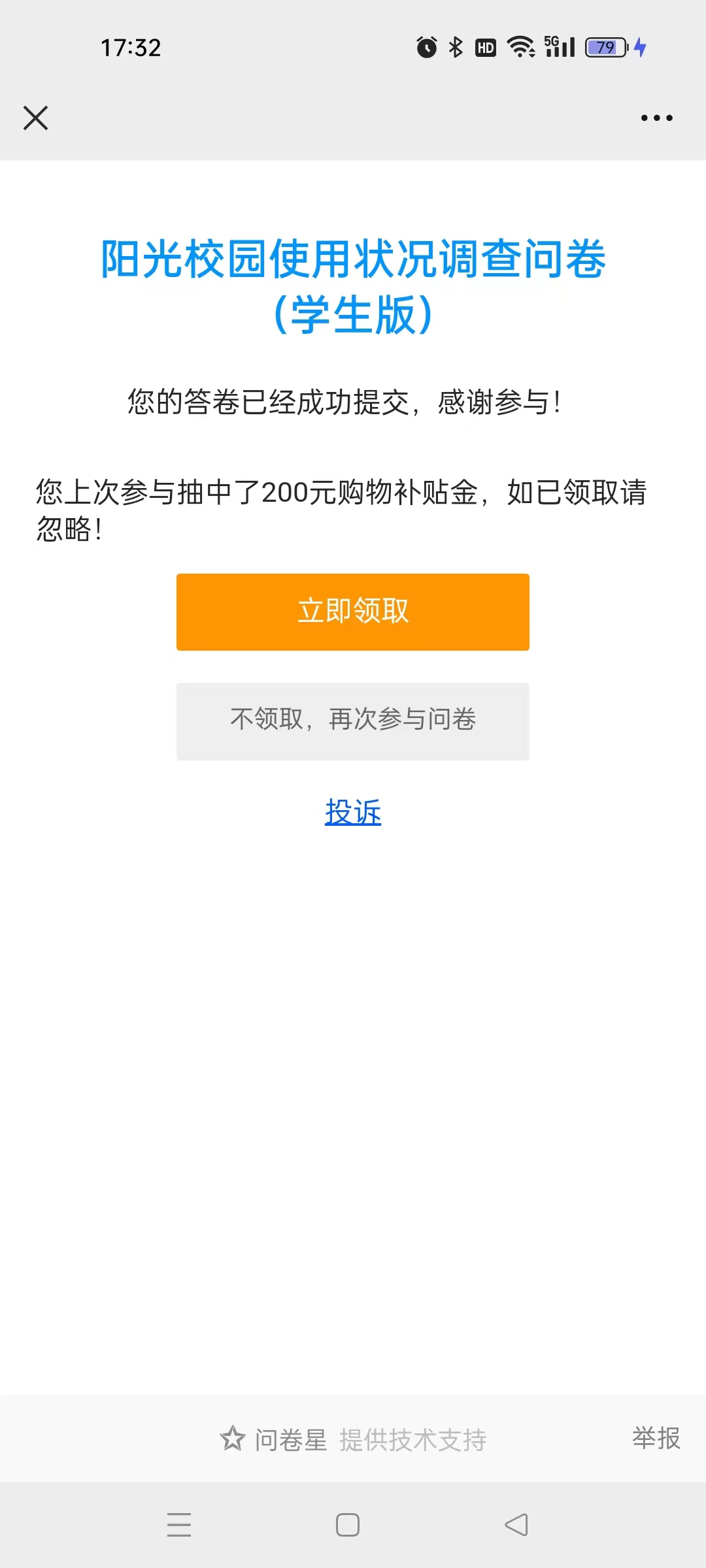
Task: Tap 举报 to report this page
Action: [x=656, y=1439]
